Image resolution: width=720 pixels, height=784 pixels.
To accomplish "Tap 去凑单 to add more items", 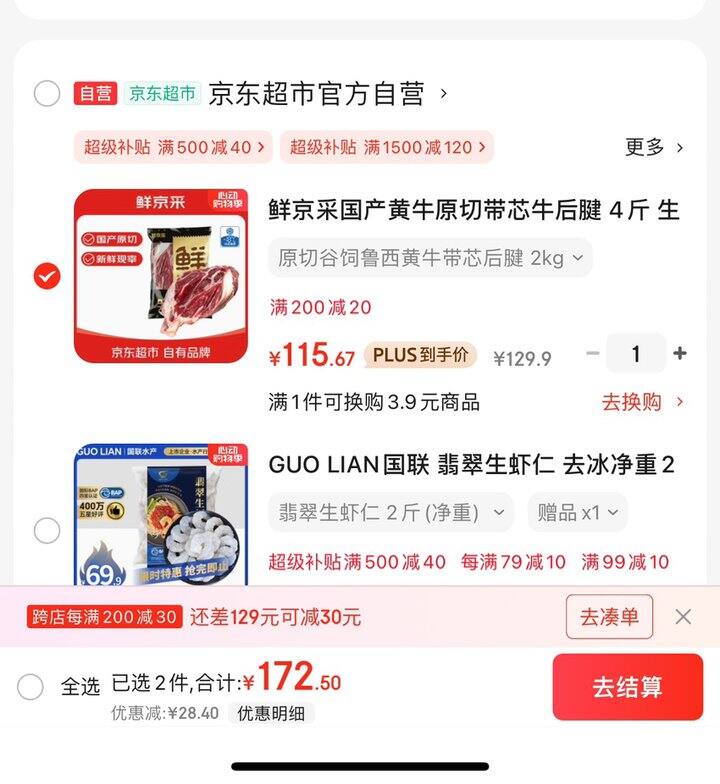I will [x=609, y=617].
